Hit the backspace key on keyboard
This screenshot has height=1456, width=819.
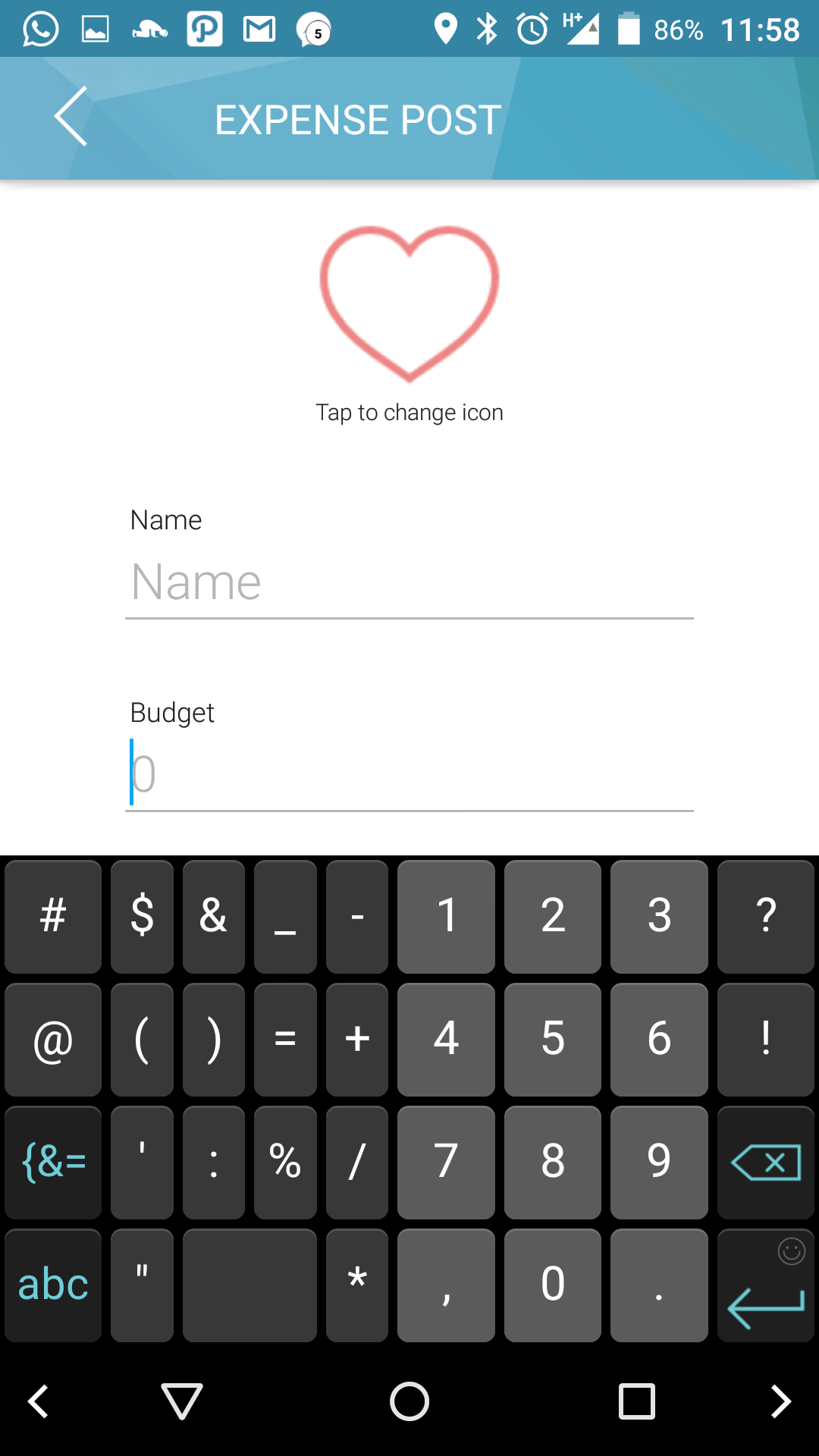pos(765,1162)
